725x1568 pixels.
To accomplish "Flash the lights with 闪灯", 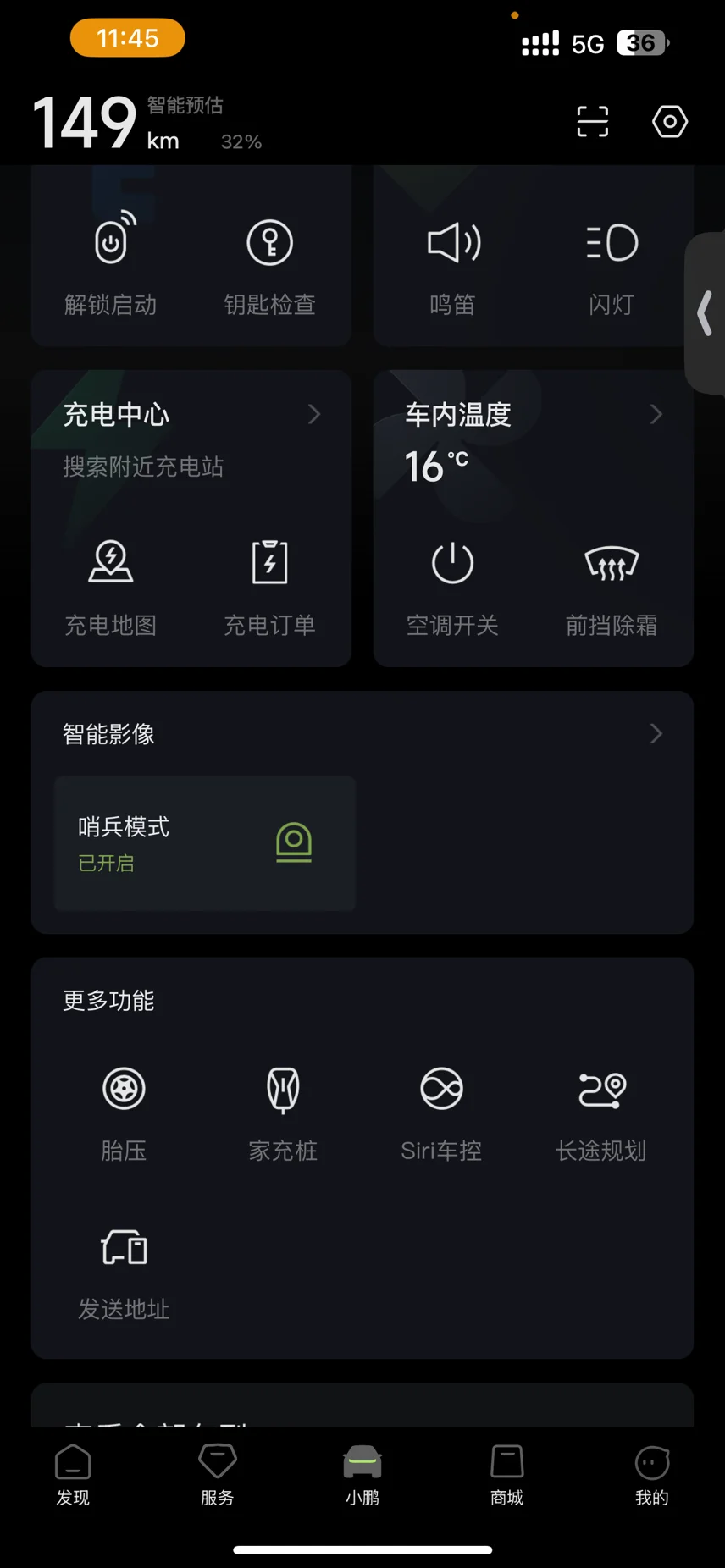I will pyautogui.click(x=612, y=263).
